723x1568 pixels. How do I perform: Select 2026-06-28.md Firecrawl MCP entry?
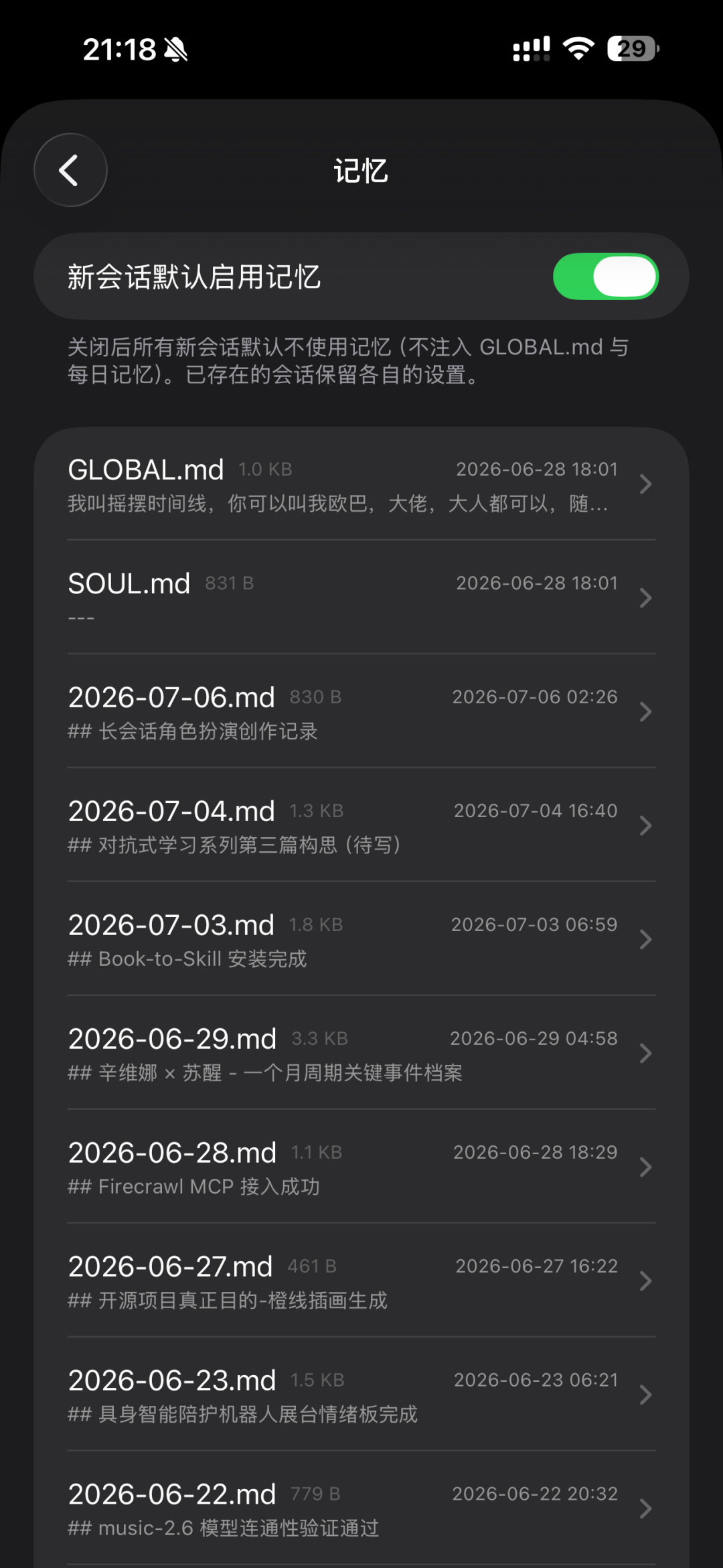click(361, 1167)
